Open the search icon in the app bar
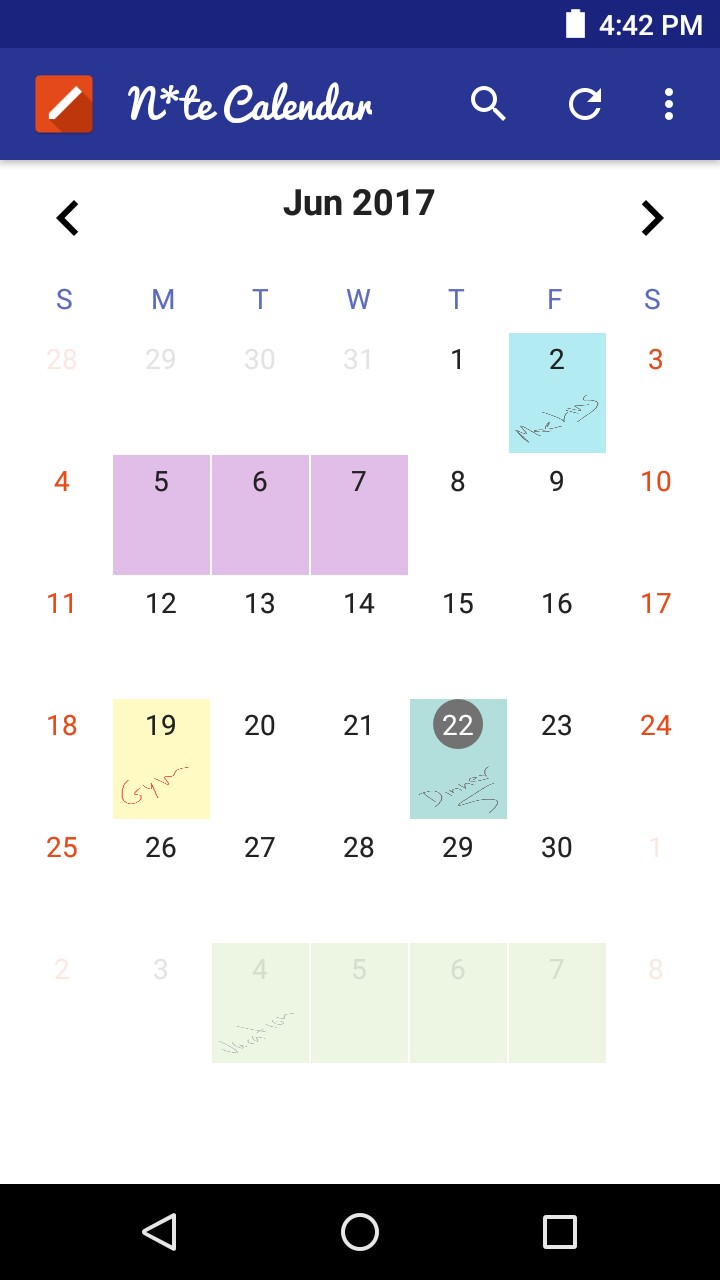 coord(488,104)
